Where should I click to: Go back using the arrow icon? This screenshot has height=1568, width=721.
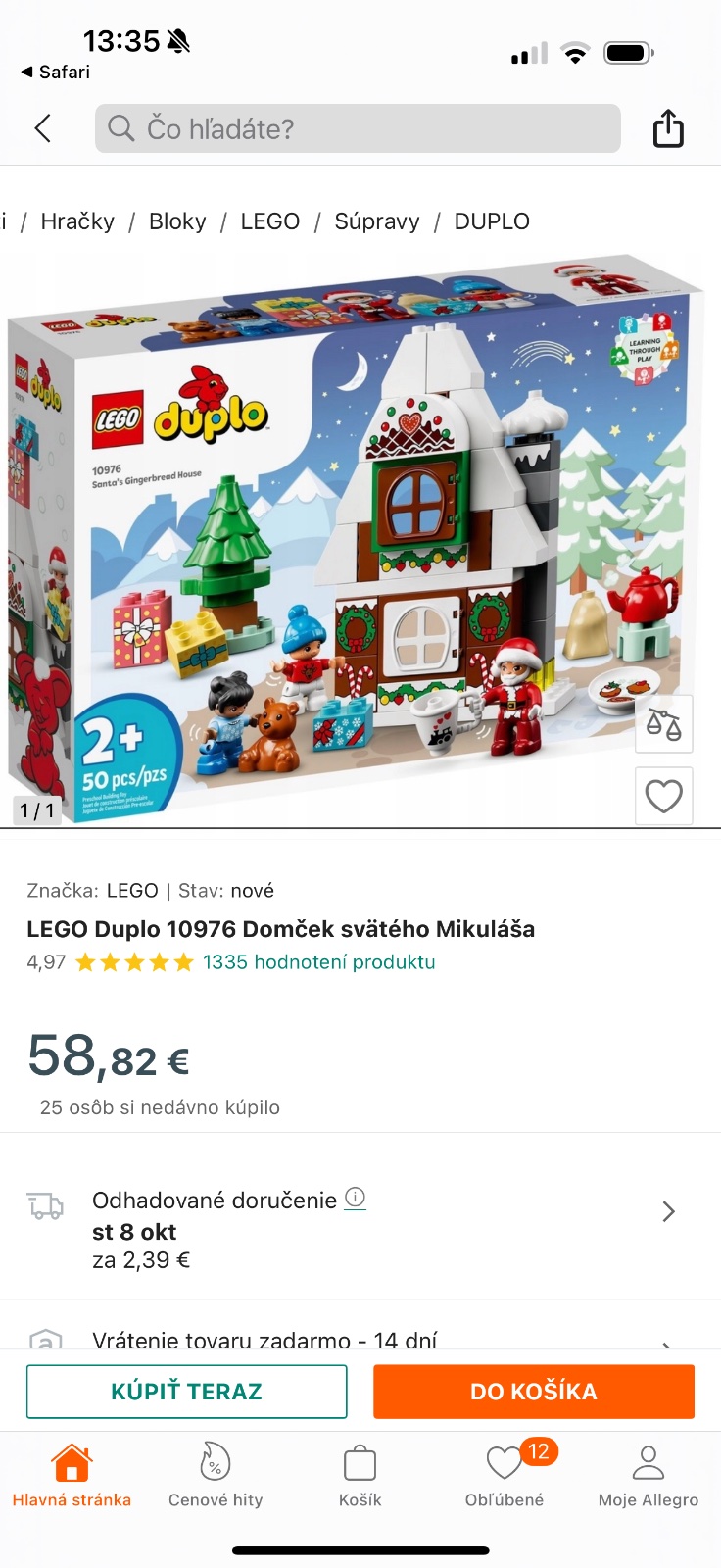click(x=43, y=128)
